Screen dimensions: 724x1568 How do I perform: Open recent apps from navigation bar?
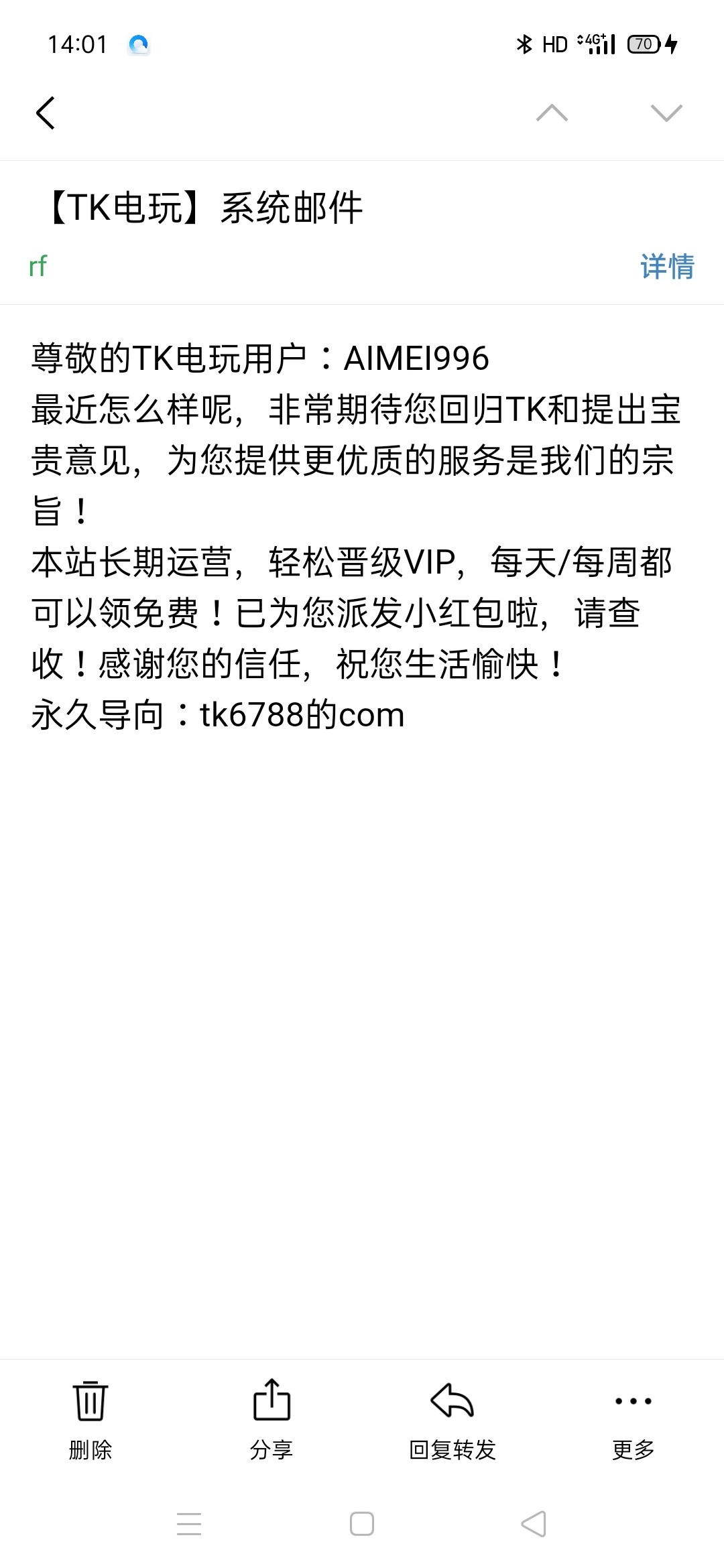189,1524
